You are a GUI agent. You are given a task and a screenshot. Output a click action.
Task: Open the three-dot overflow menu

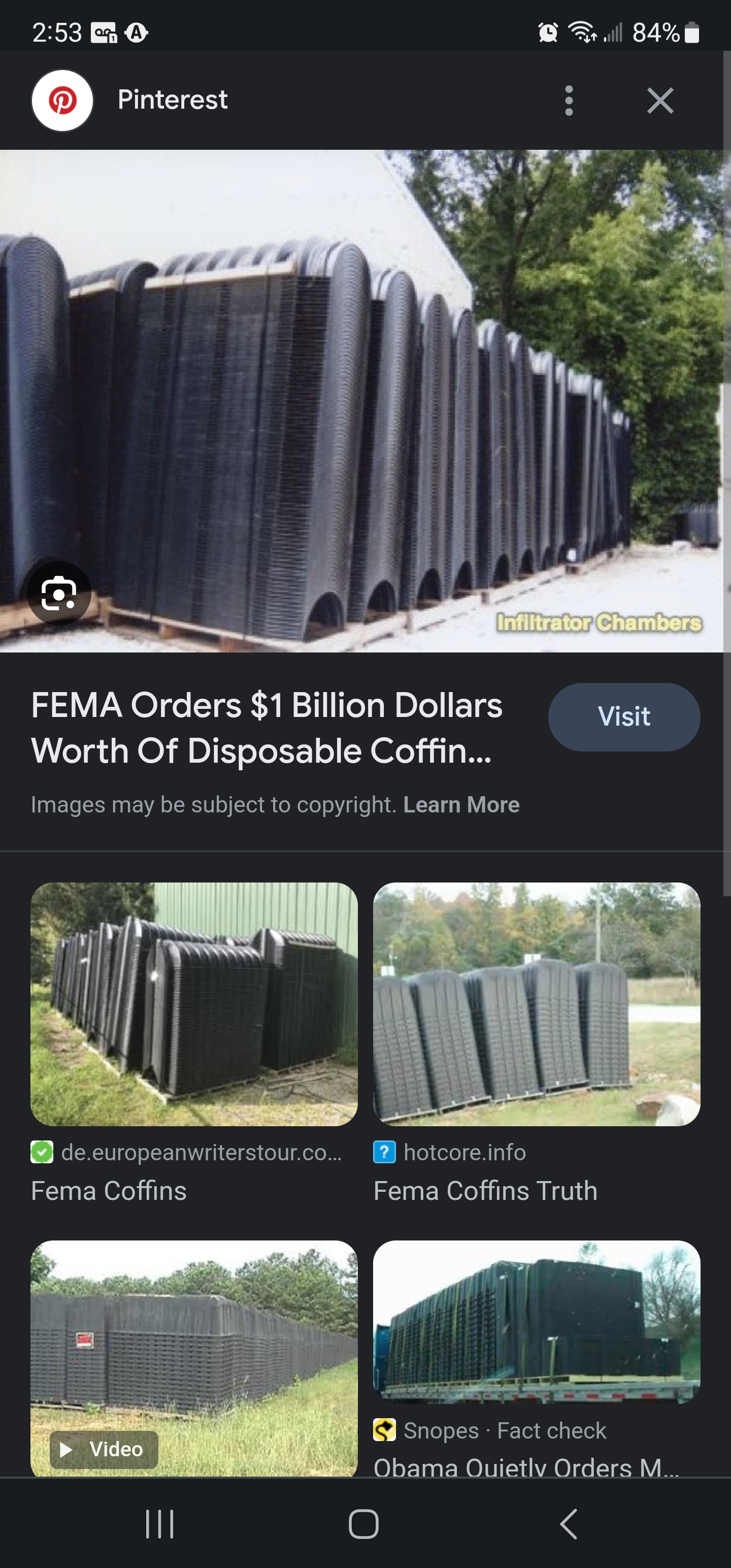(569, 101)
